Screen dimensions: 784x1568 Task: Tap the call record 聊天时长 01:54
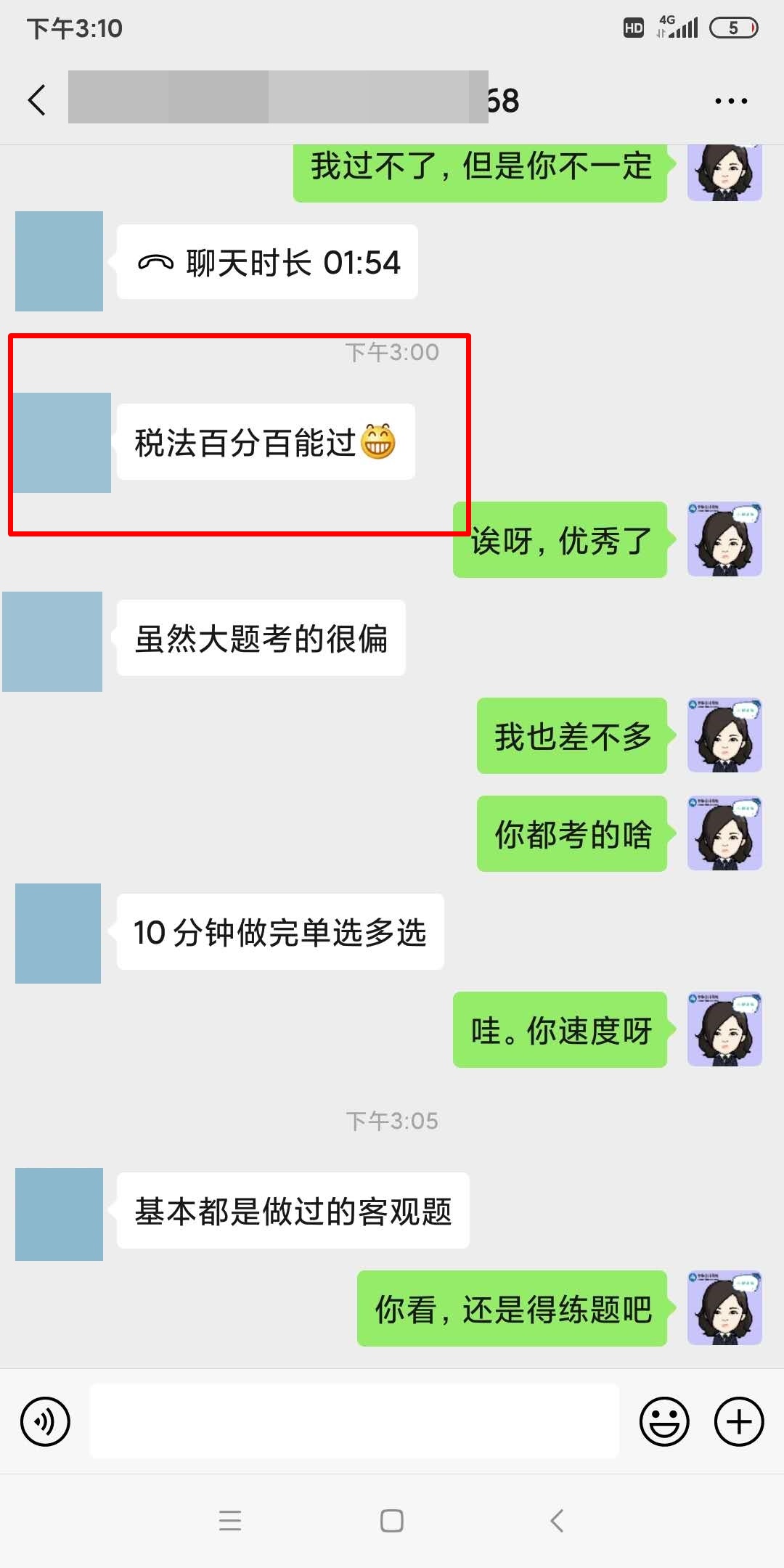tap(267, 262)
